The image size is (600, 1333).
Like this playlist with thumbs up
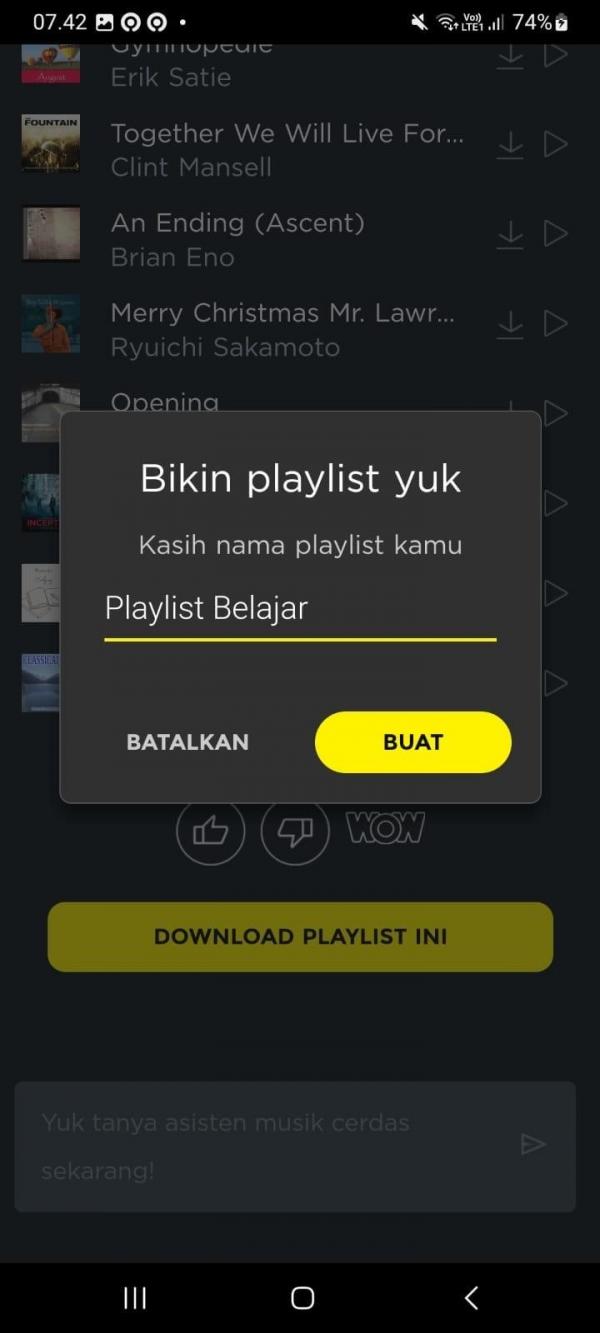[x=210, y=831]
